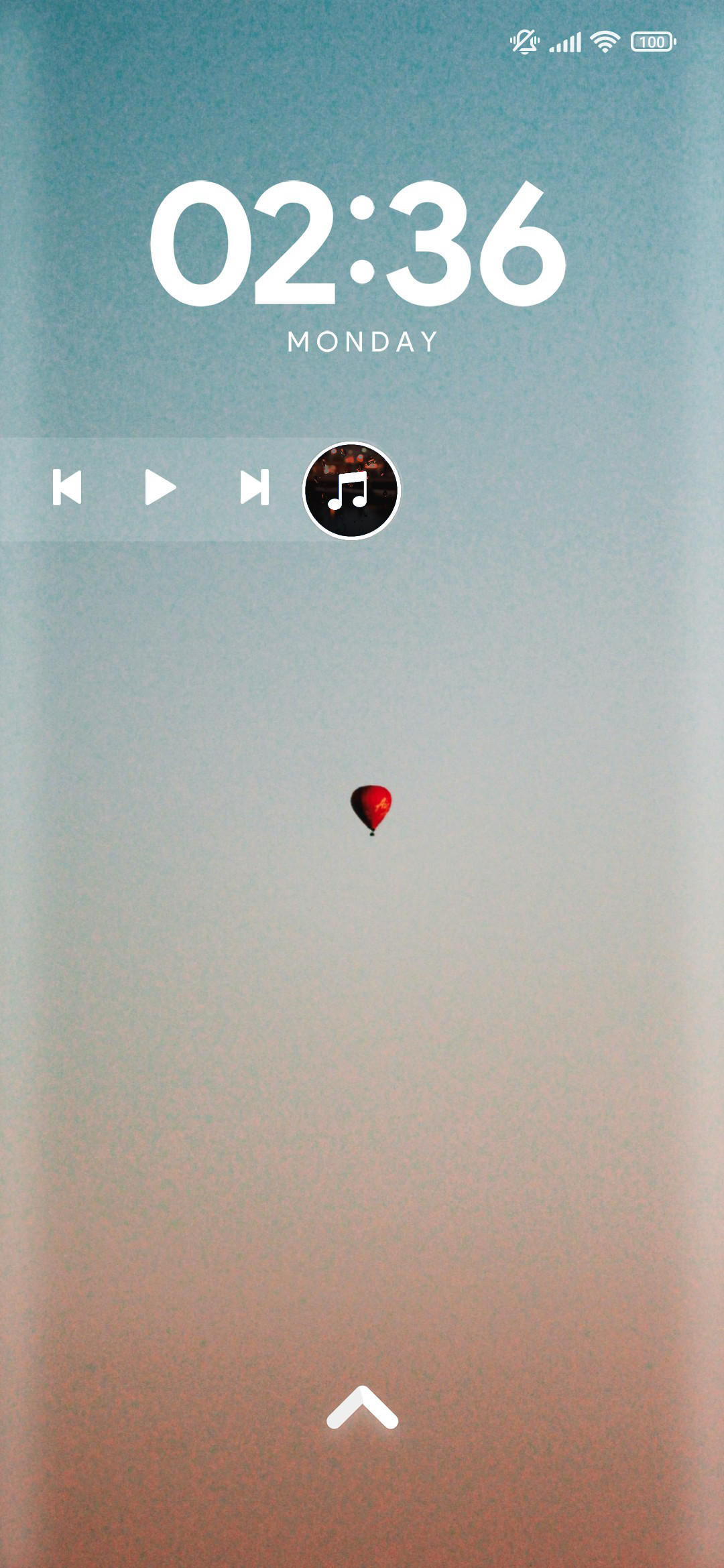This screenshot has width=724, height=1568.
Task: Open the music album art icon
Action: coord(351,491)
